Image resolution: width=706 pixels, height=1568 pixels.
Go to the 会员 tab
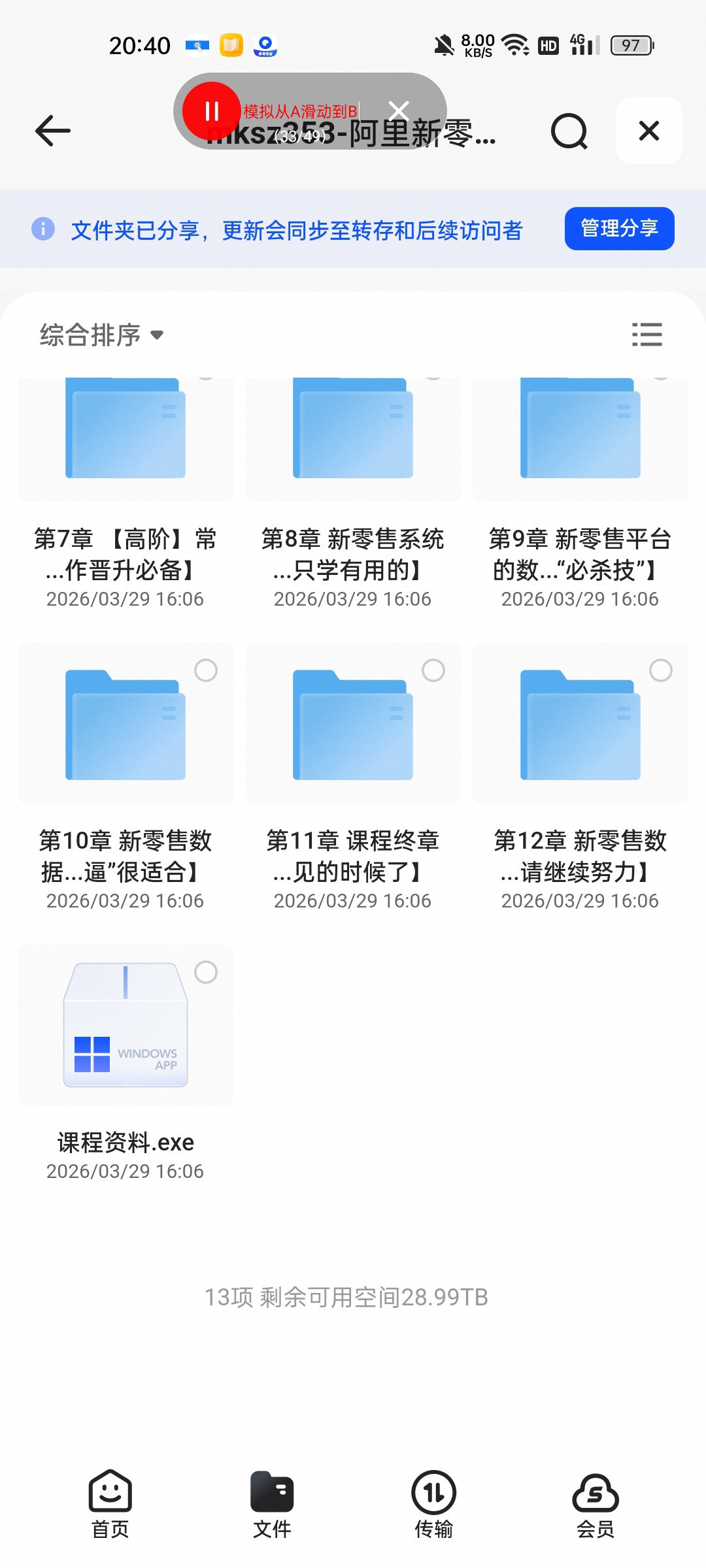(x=596, y=1504)
